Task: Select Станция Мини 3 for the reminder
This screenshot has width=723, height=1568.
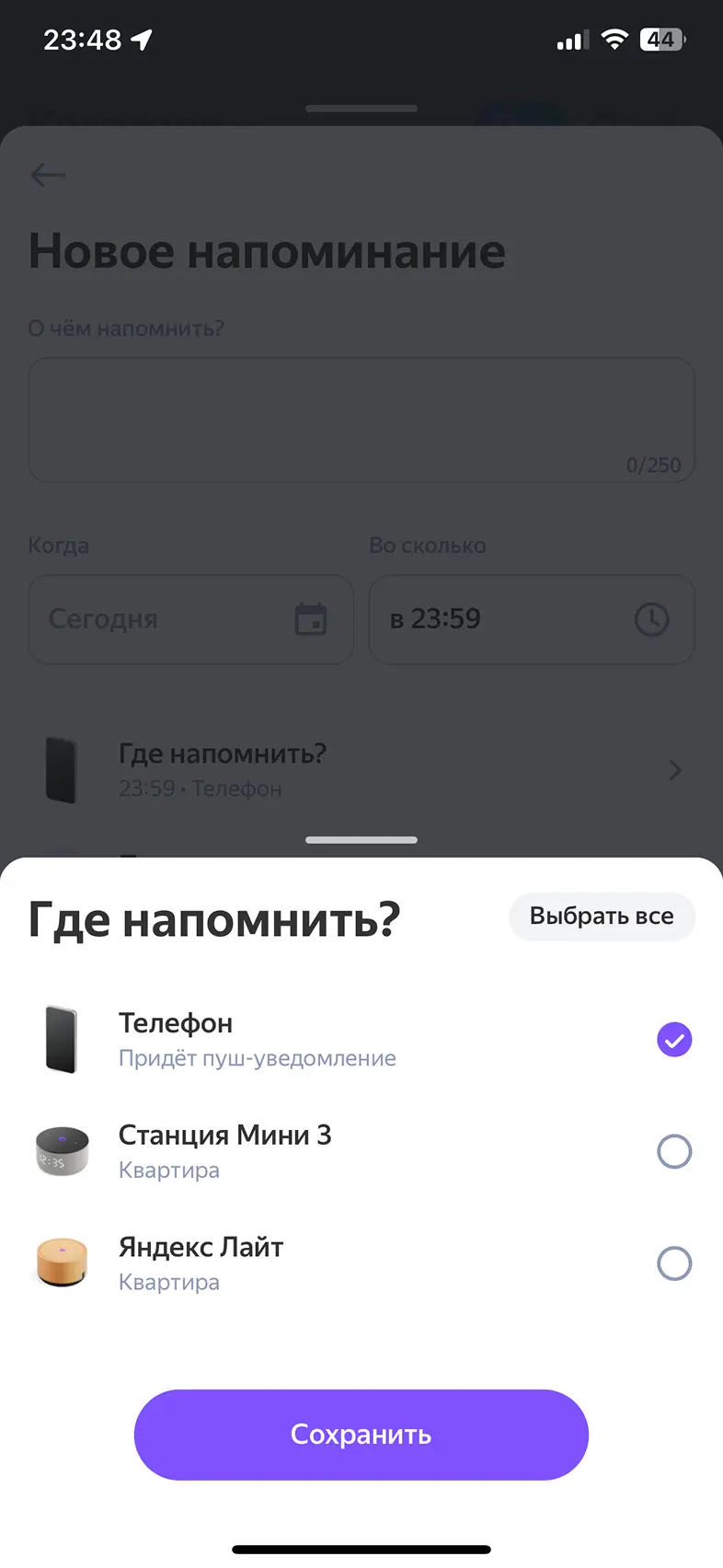Action: coord(673,1151)
